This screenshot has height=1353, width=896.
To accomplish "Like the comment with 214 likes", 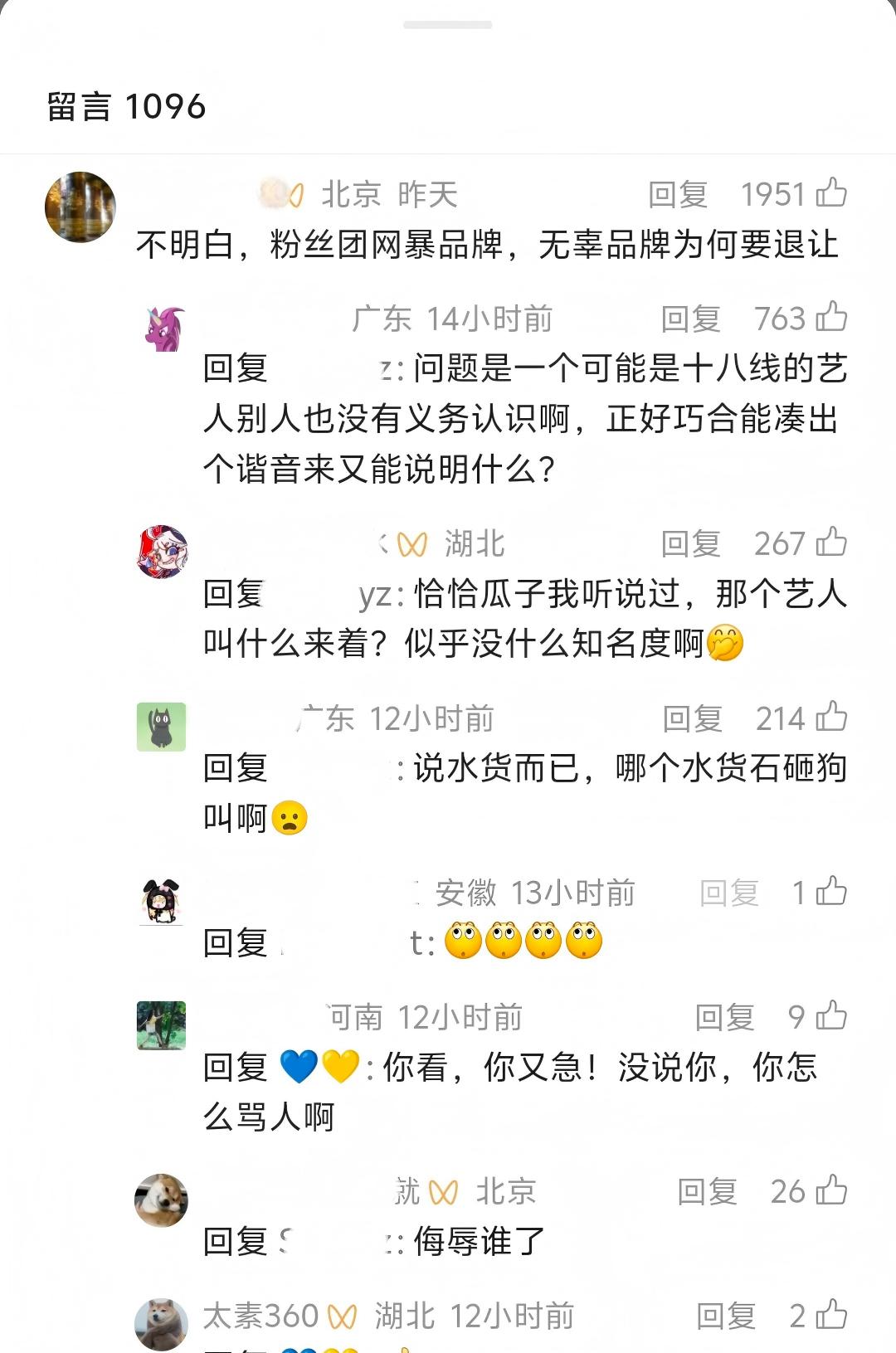I will pyautogui.click(x=831, y=718).
